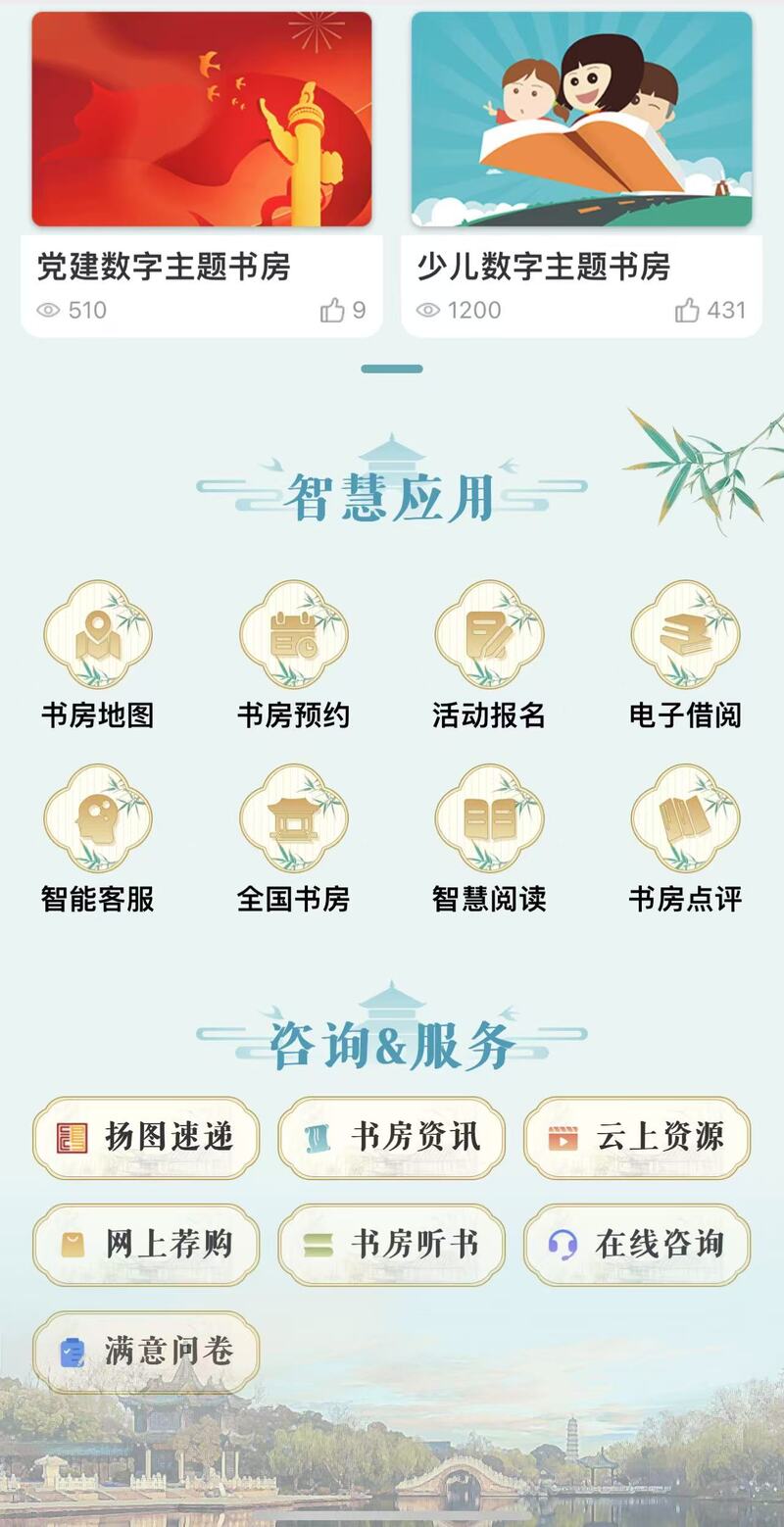Image resolution: width=784 pixels, height=1527 pixels.
Task: Start 在线咨询
Action: pos(636,1245)
